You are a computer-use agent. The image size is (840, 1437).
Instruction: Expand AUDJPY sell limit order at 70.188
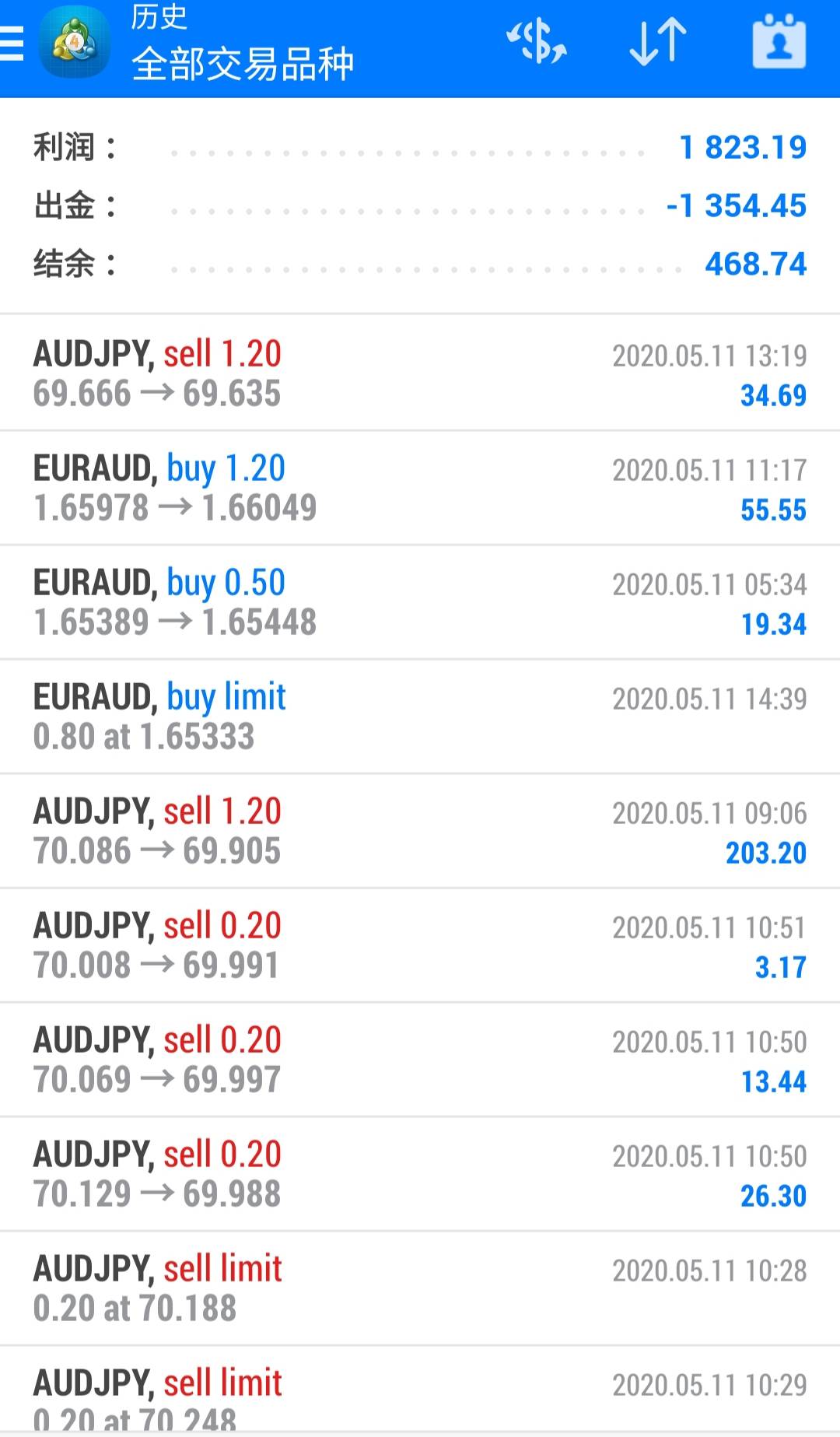tap(420, 1288)
